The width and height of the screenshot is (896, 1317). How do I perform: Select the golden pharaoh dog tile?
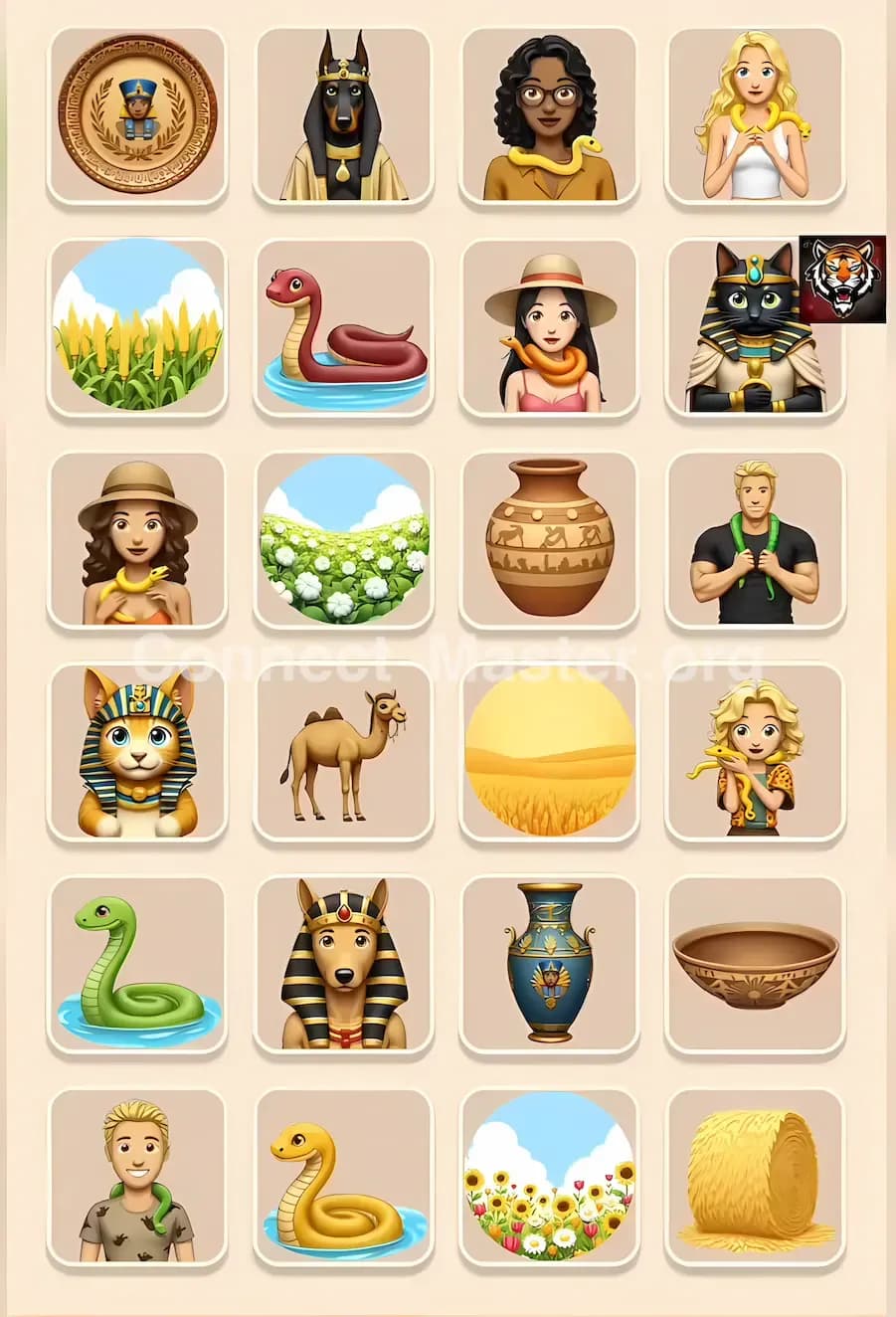[344, 967]
